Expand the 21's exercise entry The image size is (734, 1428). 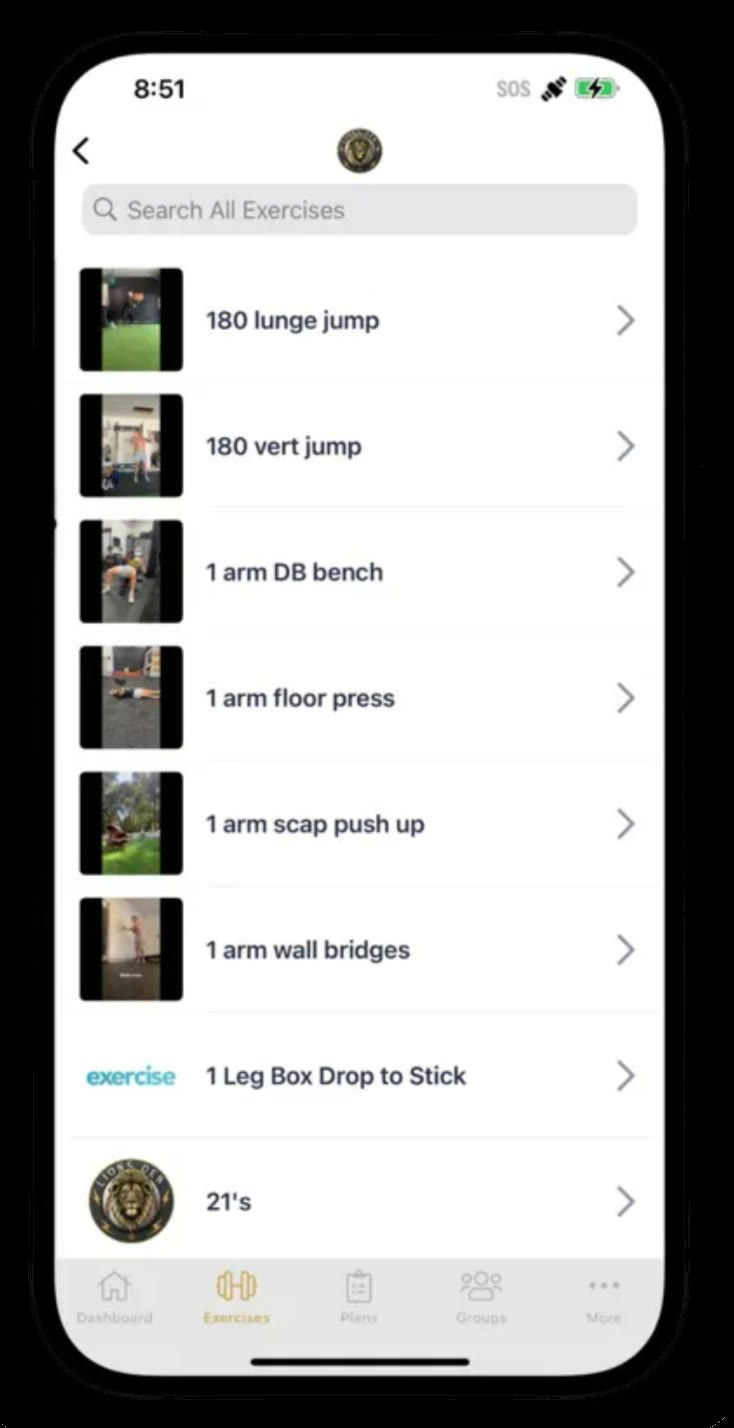tap(360, 1202)
